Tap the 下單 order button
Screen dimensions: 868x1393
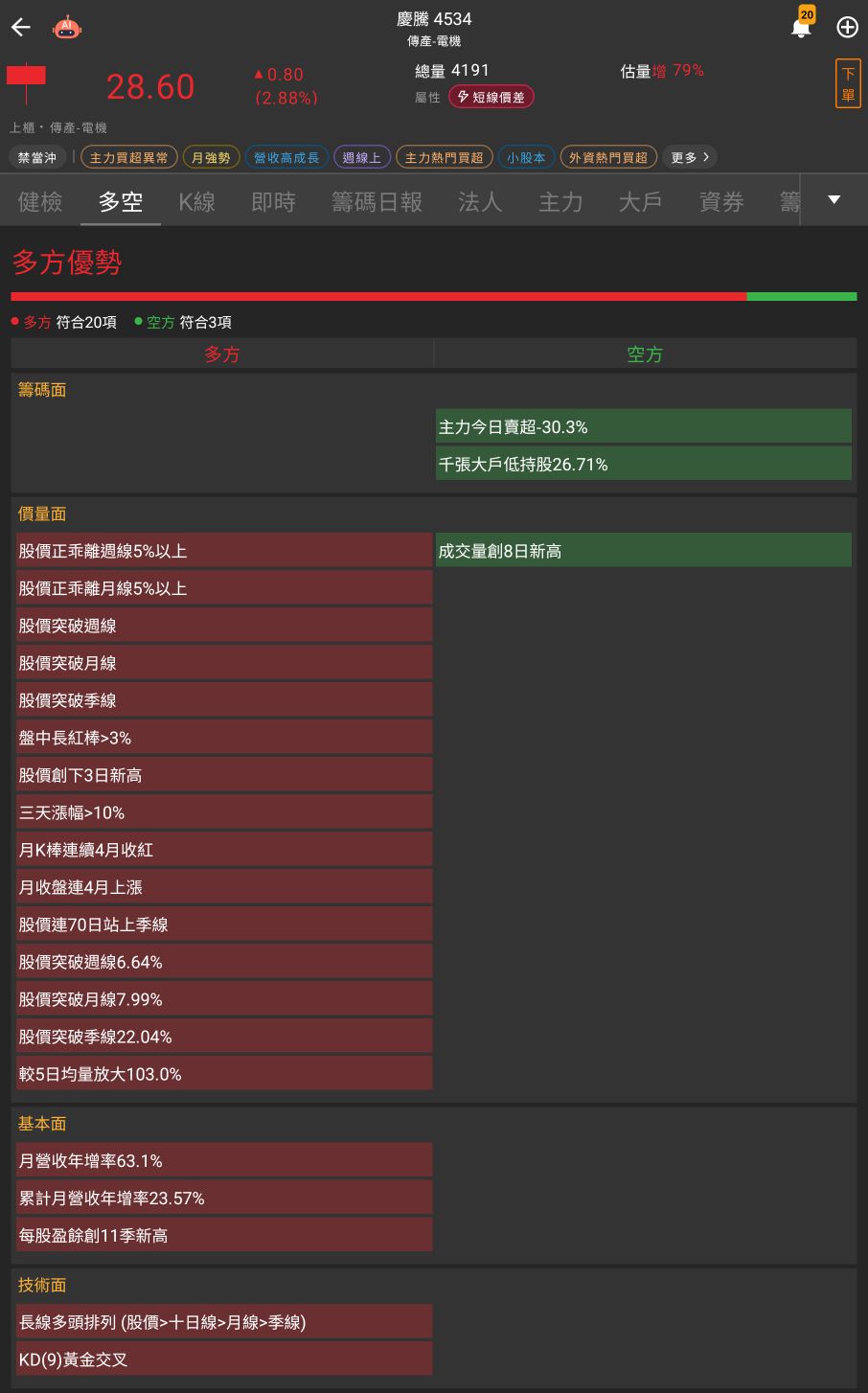(x=848, y=83)
